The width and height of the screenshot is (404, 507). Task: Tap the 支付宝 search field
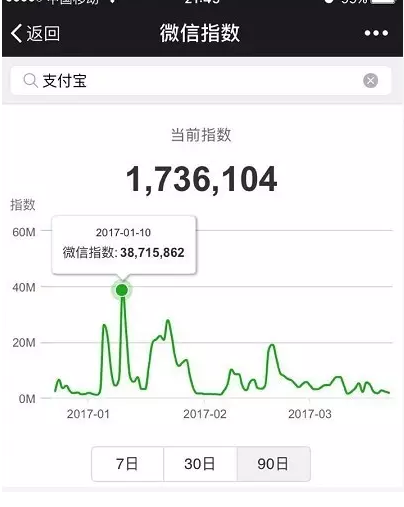click(x=201, y=81)
